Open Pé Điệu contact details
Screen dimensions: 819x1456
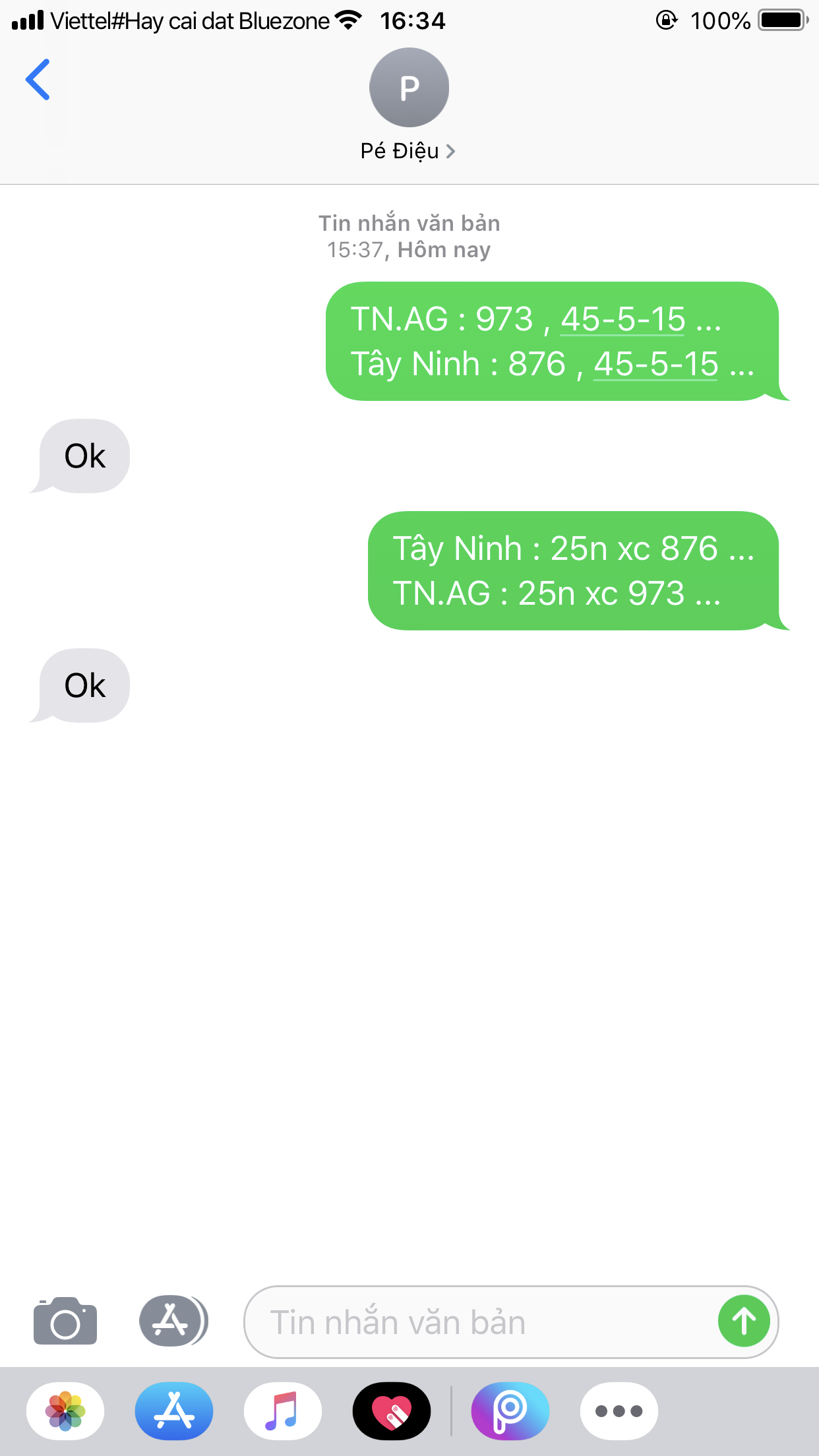(408, 151)
